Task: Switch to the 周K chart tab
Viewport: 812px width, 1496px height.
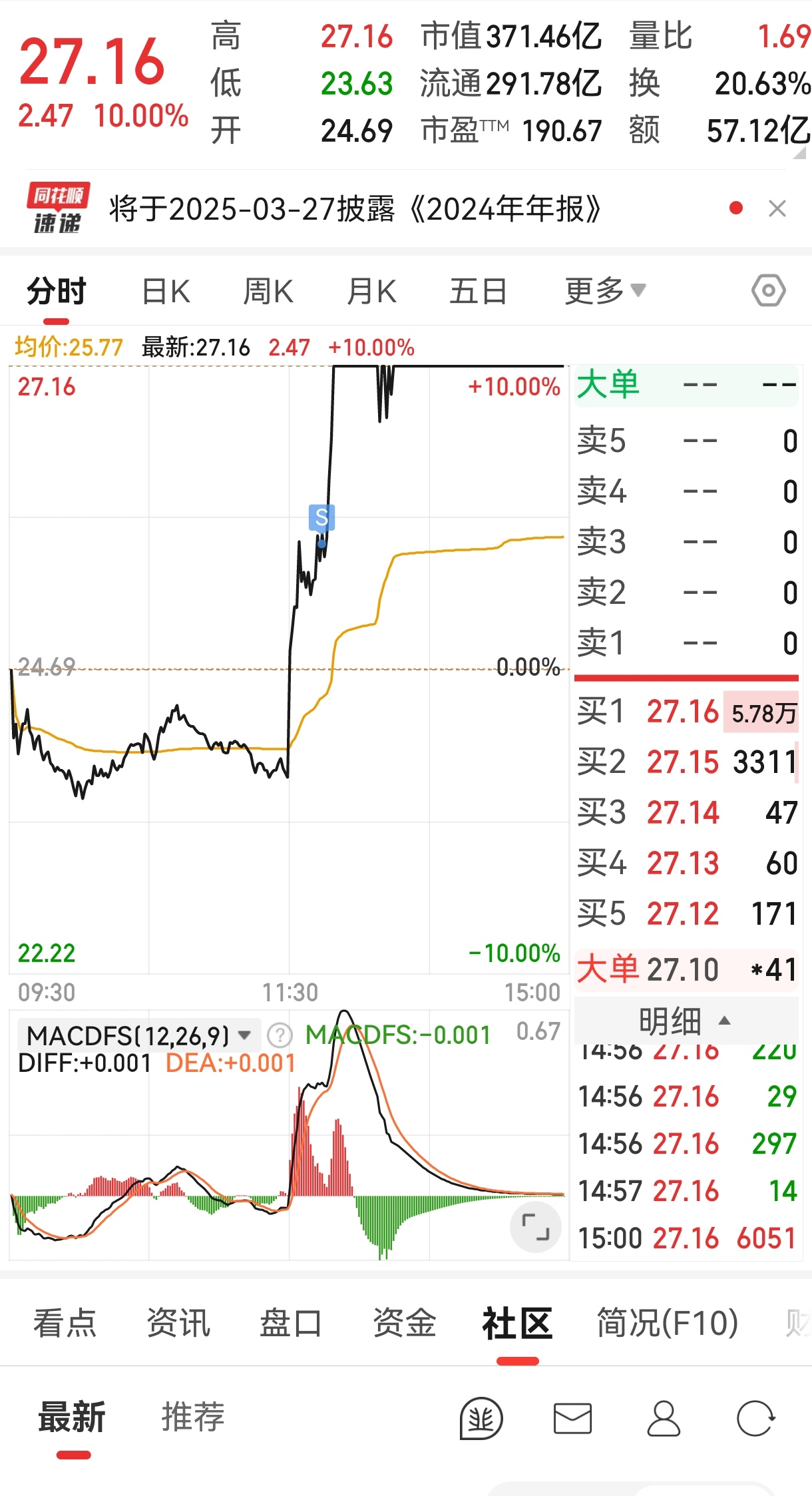Action: click(268, 292)
